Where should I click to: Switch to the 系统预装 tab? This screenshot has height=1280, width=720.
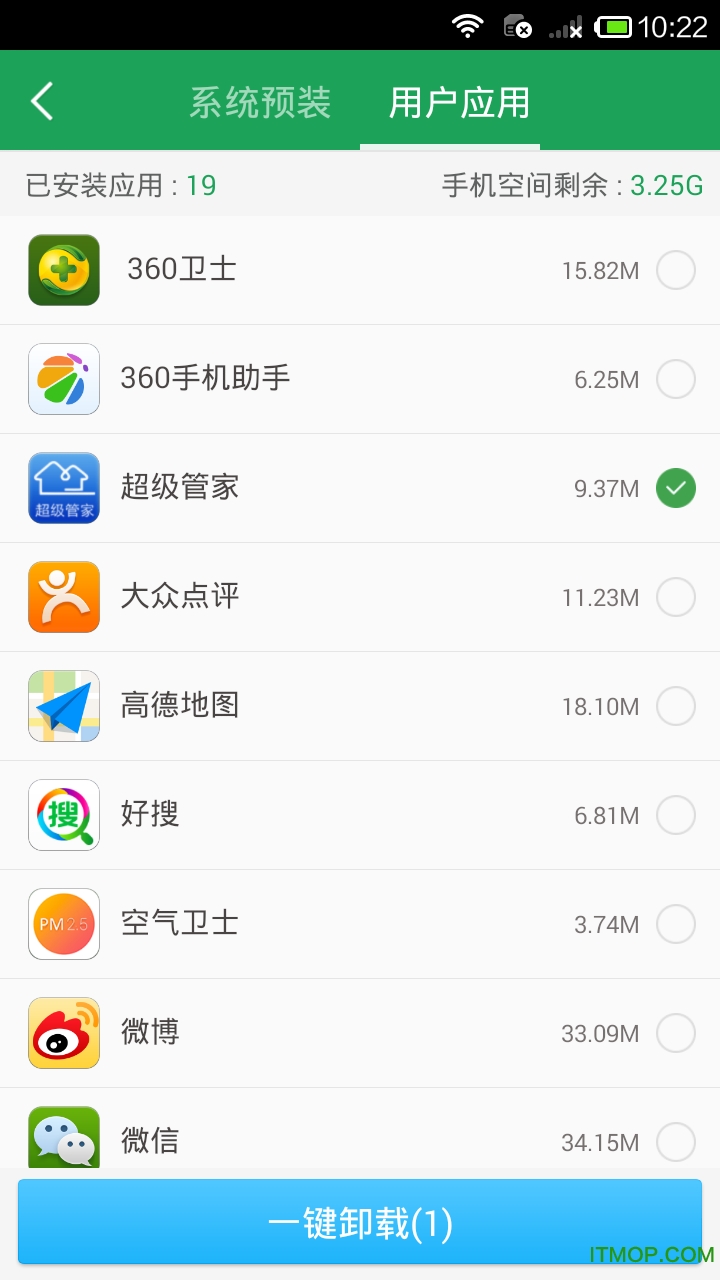click(x=260, y=103)
